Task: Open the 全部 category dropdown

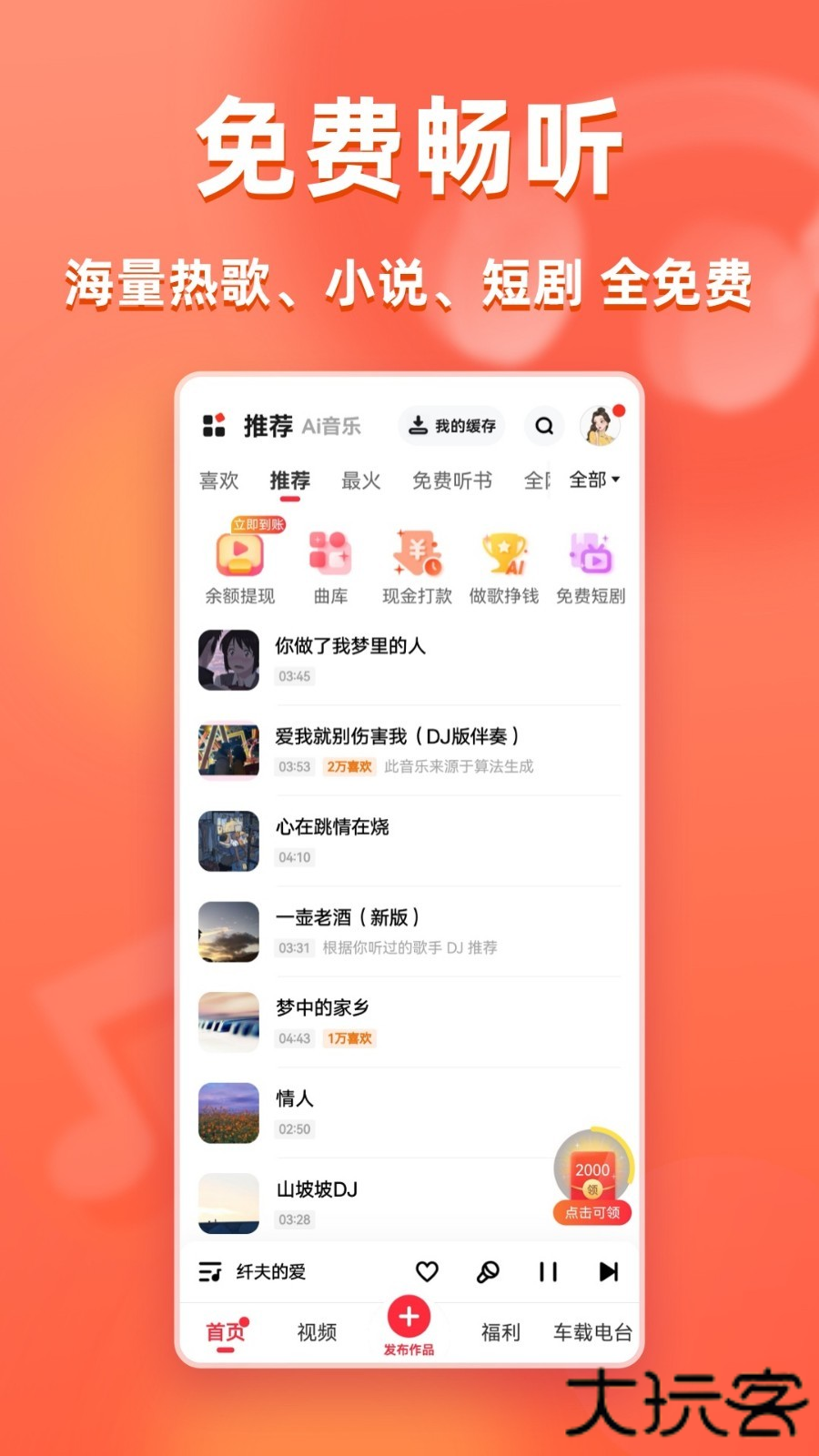Action: point(591,480)
